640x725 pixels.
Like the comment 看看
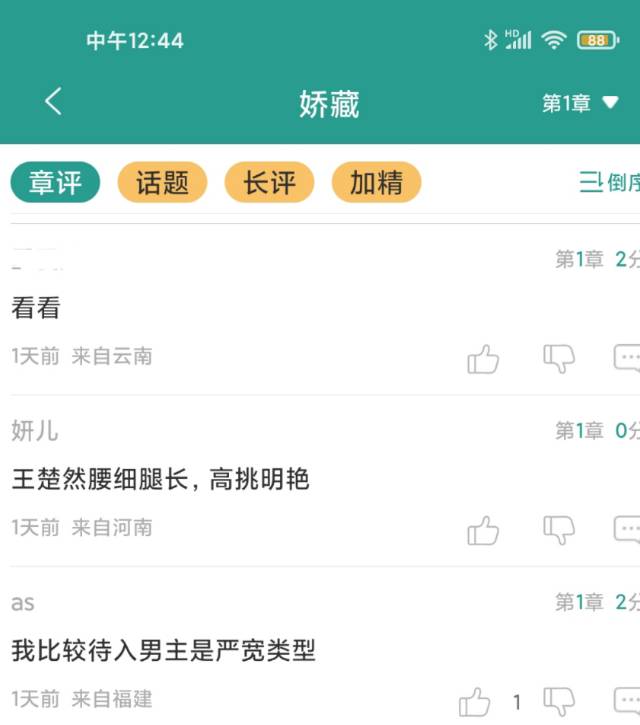[x=483, y=358]
